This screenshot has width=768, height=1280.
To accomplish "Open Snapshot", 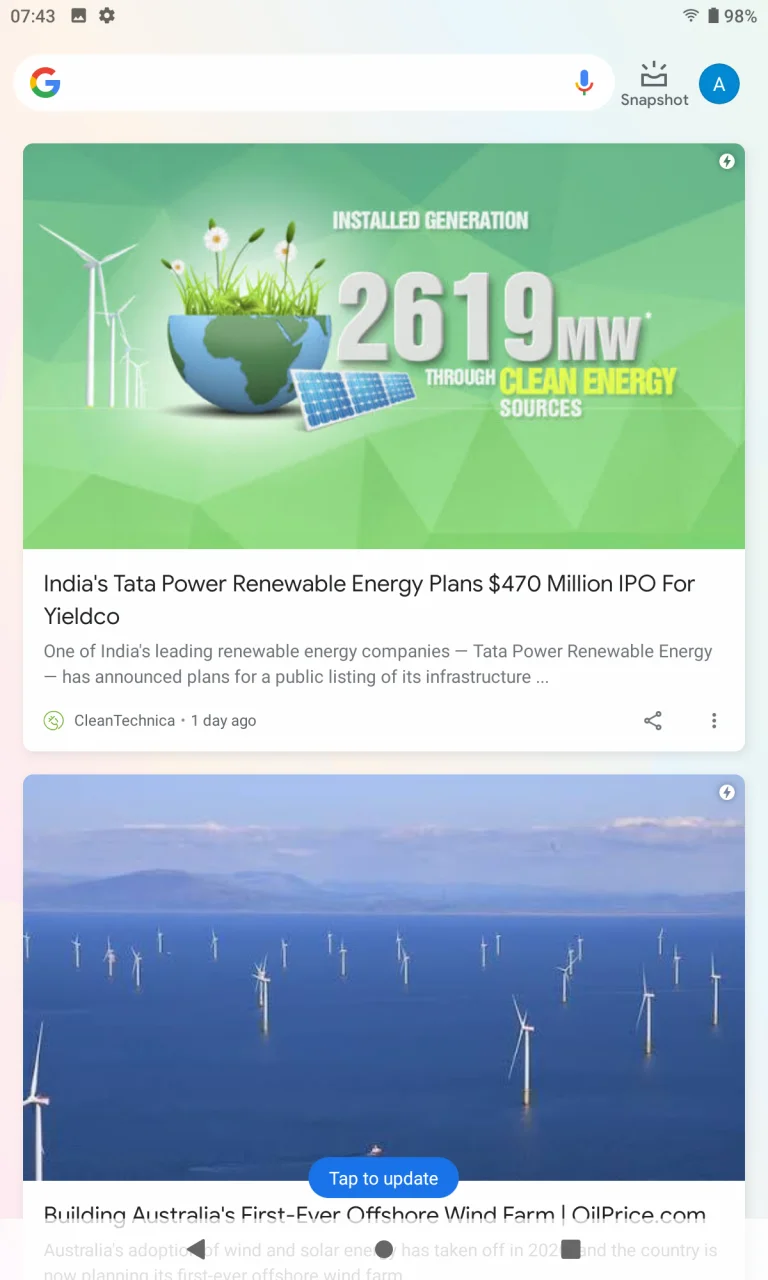I will point(654,84).
